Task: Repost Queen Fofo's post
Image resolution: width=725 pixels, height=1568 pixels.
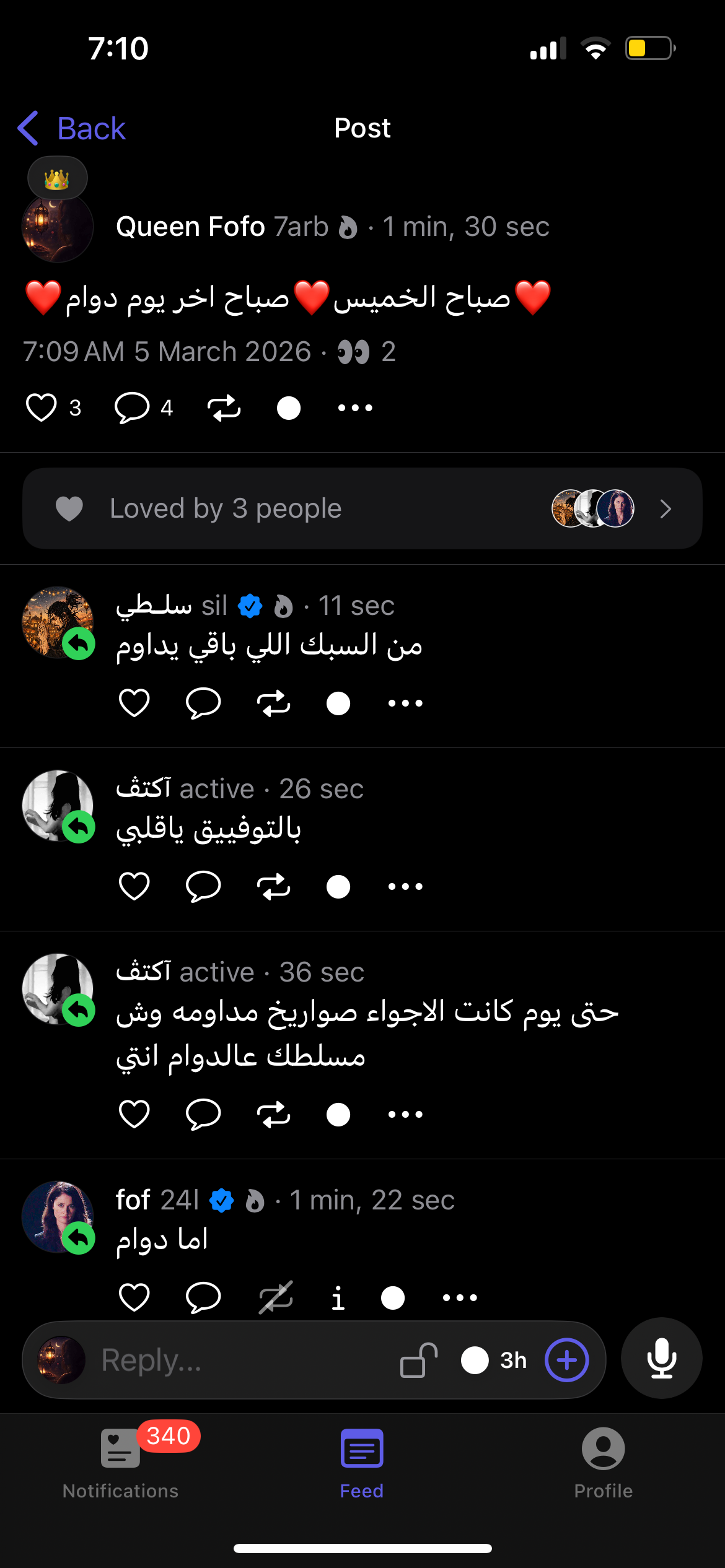Action: (x=224, y=407)
